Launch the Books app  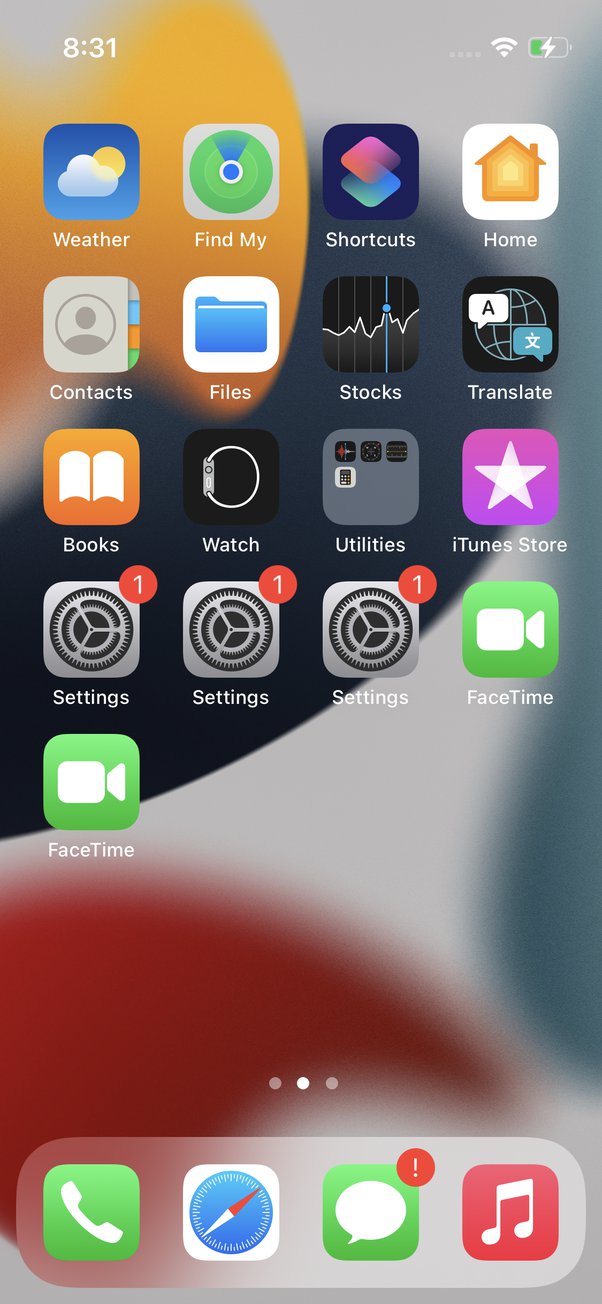tap(91, 477)
